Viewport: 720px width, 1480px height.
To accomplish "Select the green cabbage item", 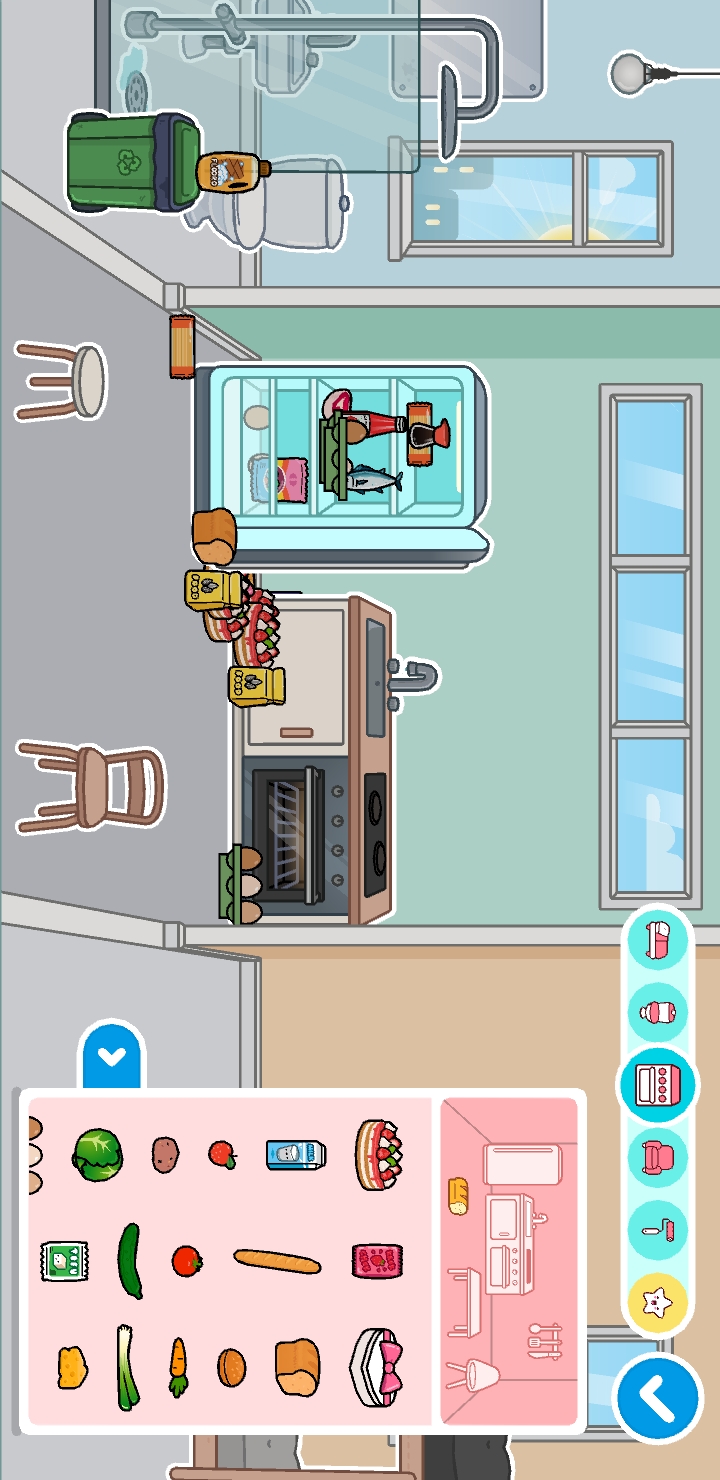I will 97,1155.
